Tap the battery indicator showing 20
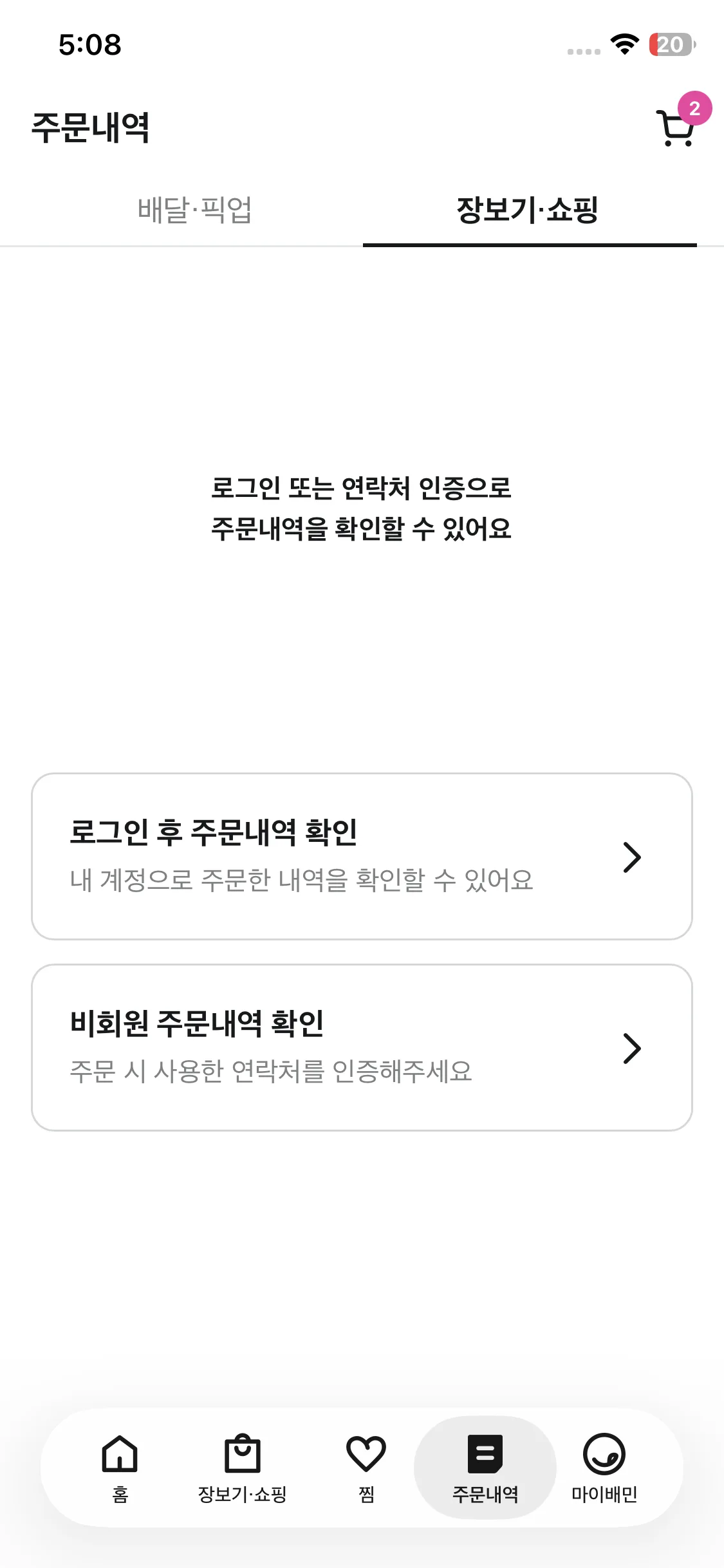The image size is (724, 1568). [671, 44]
